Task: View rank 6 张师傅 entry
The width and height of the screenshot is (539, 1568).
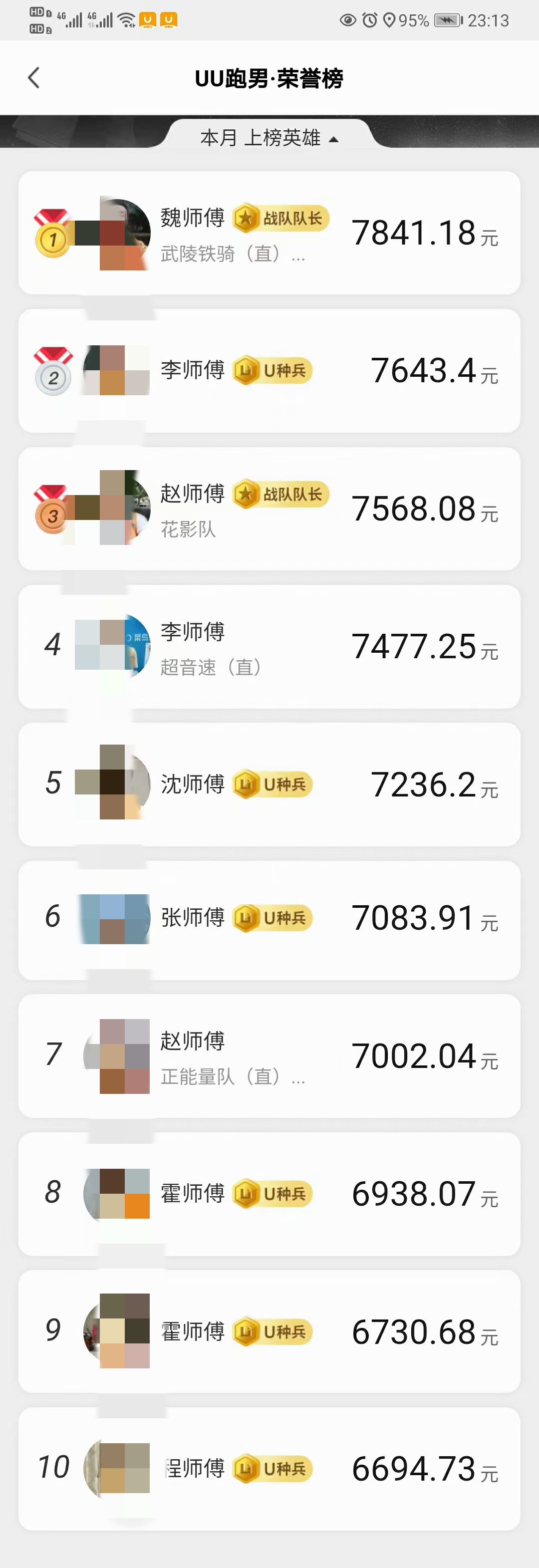Action: coord(269,919)
